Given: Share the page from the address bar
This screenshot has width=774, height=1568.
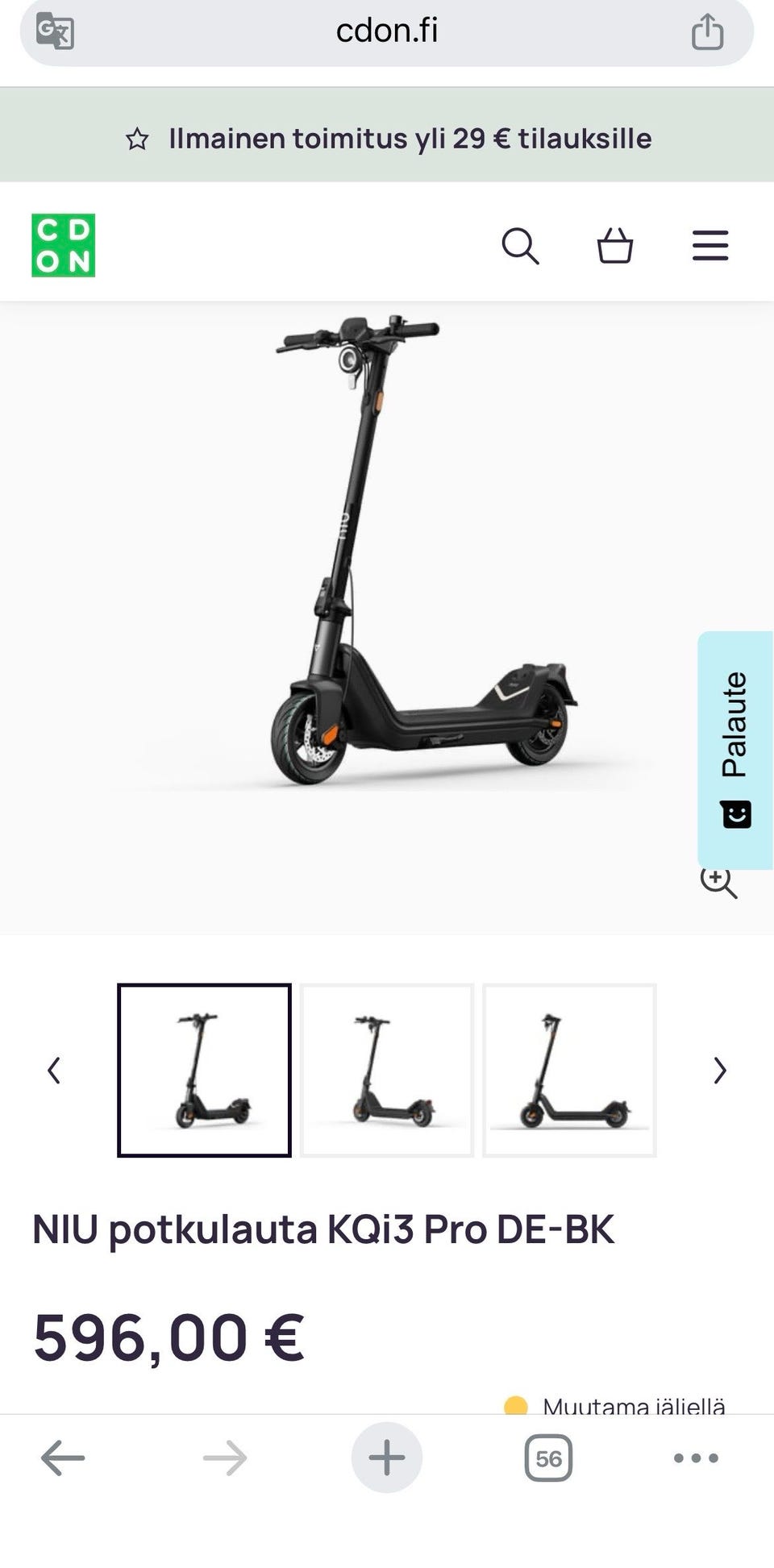Looking at the screenshot, I should coord(707,32).
